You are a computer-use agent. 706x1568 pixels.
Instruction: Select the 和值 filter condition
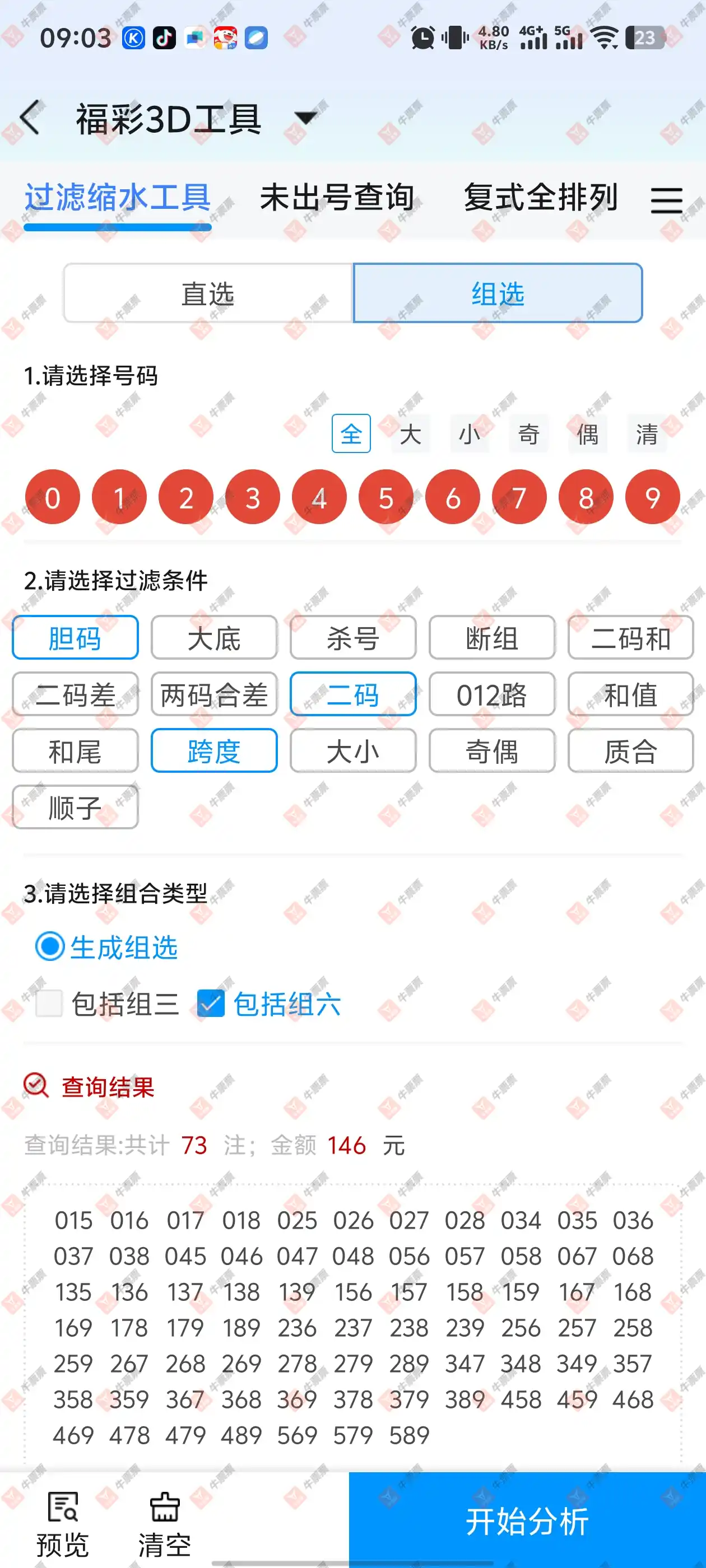(630, 694)
